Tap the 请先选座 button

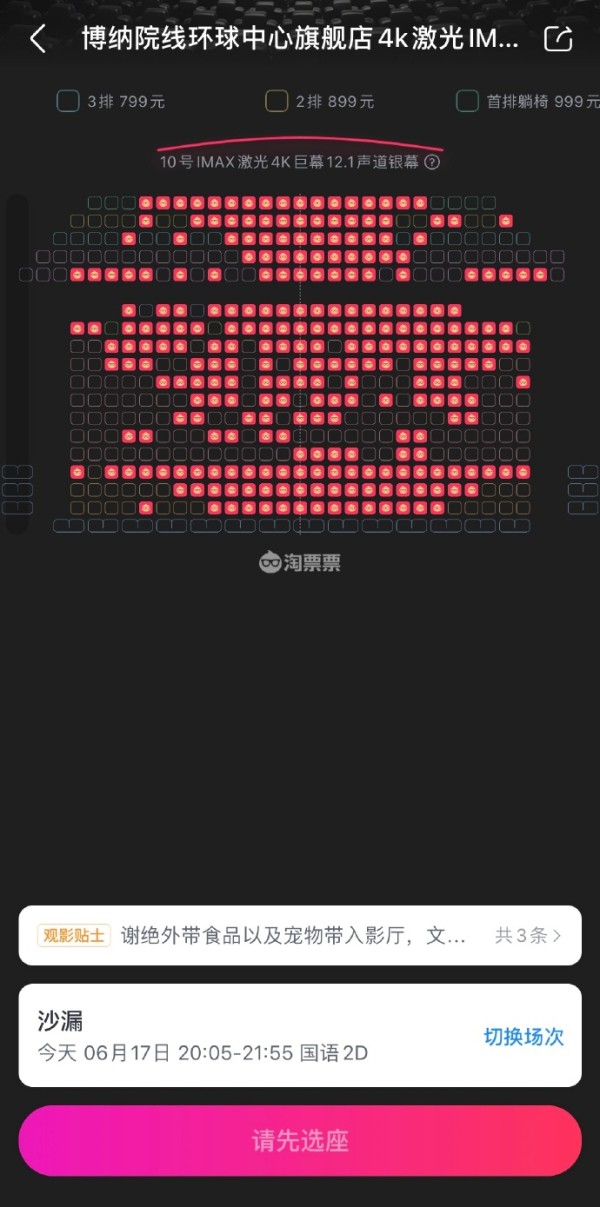coord(300,1141)
